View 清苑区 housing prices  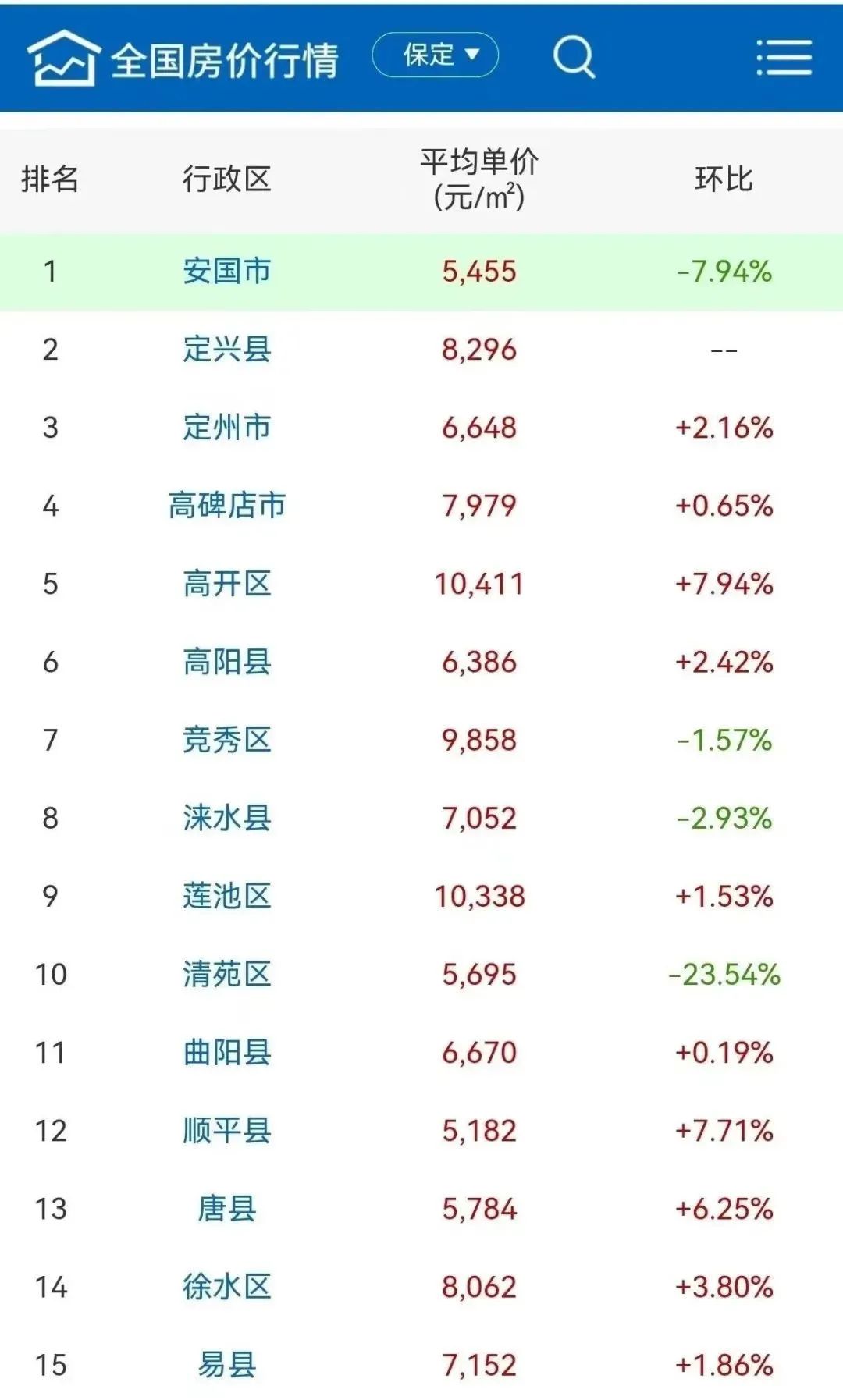227,974
